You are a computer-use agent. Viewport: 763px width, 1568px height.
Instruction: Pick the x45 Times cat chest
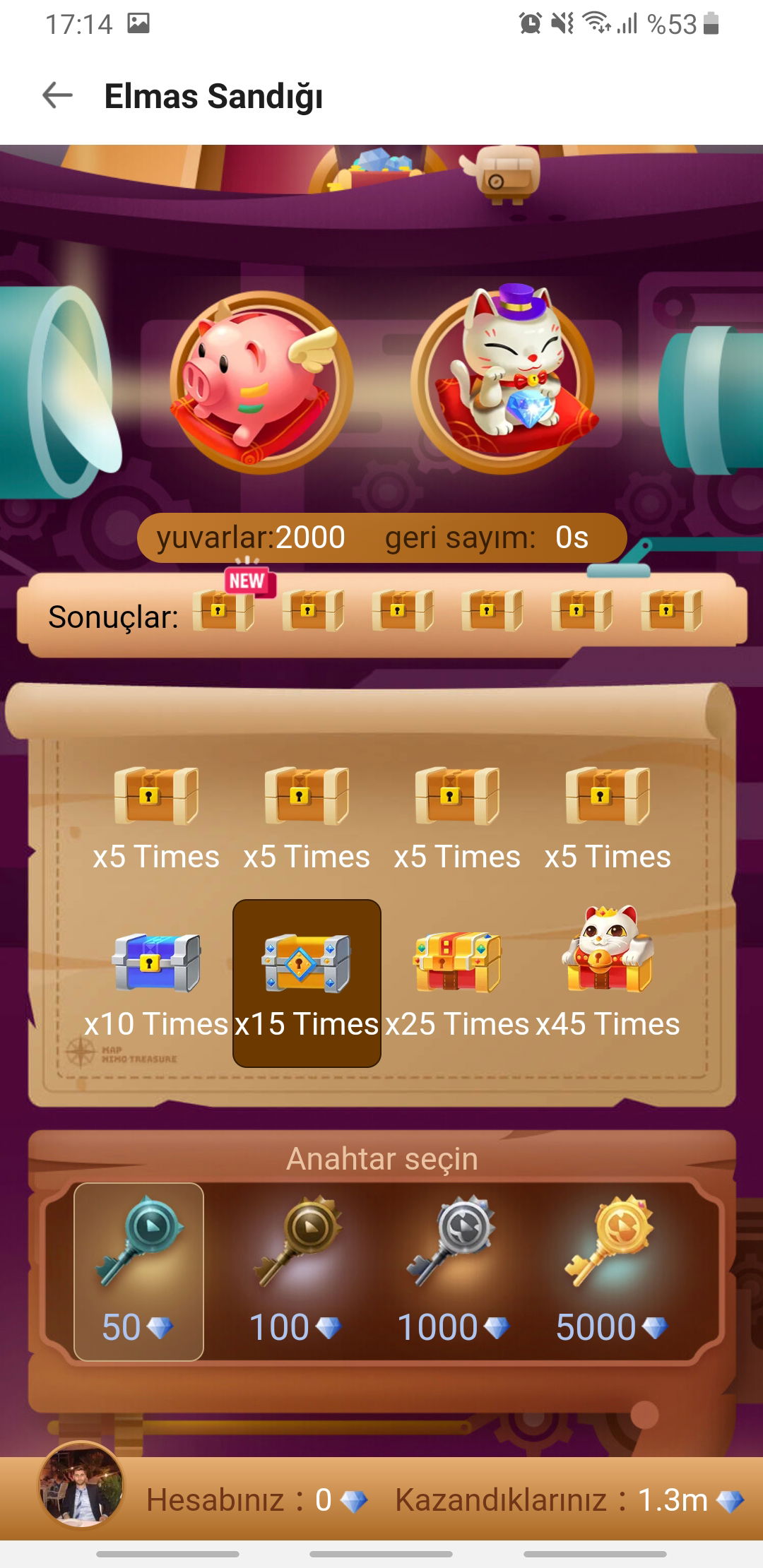tap(608, 983)
